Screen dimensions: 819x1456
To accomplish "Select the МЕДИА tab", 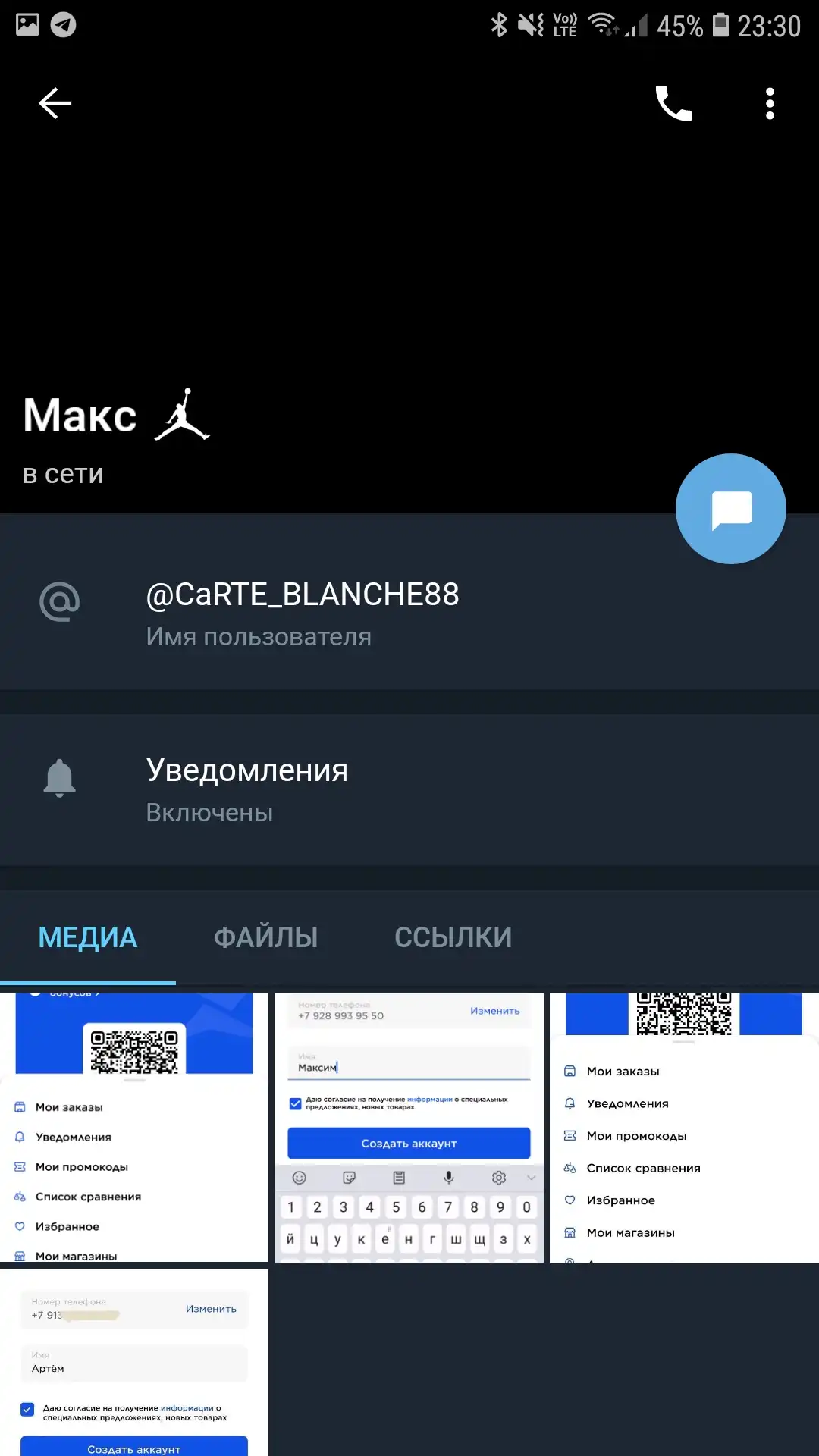I will [x=88, y=937].
